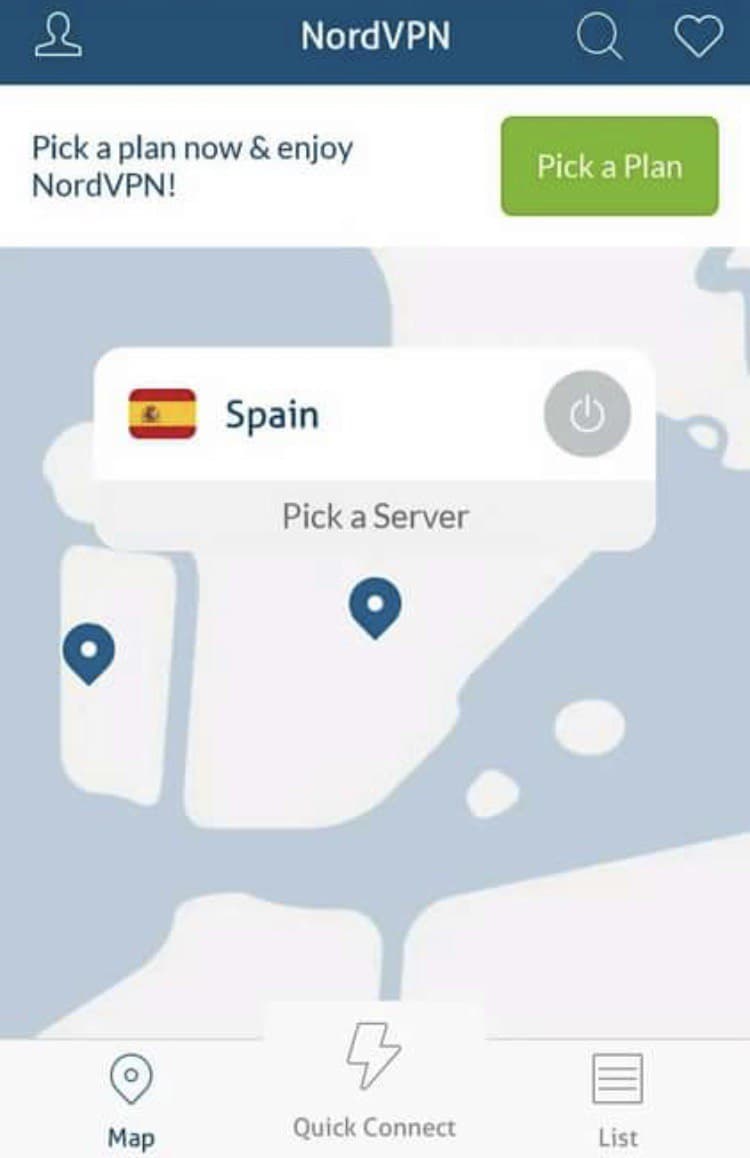This screenshot has width=750, height=1158.
Task: Open the search magnifier
Action: [599, 38]
